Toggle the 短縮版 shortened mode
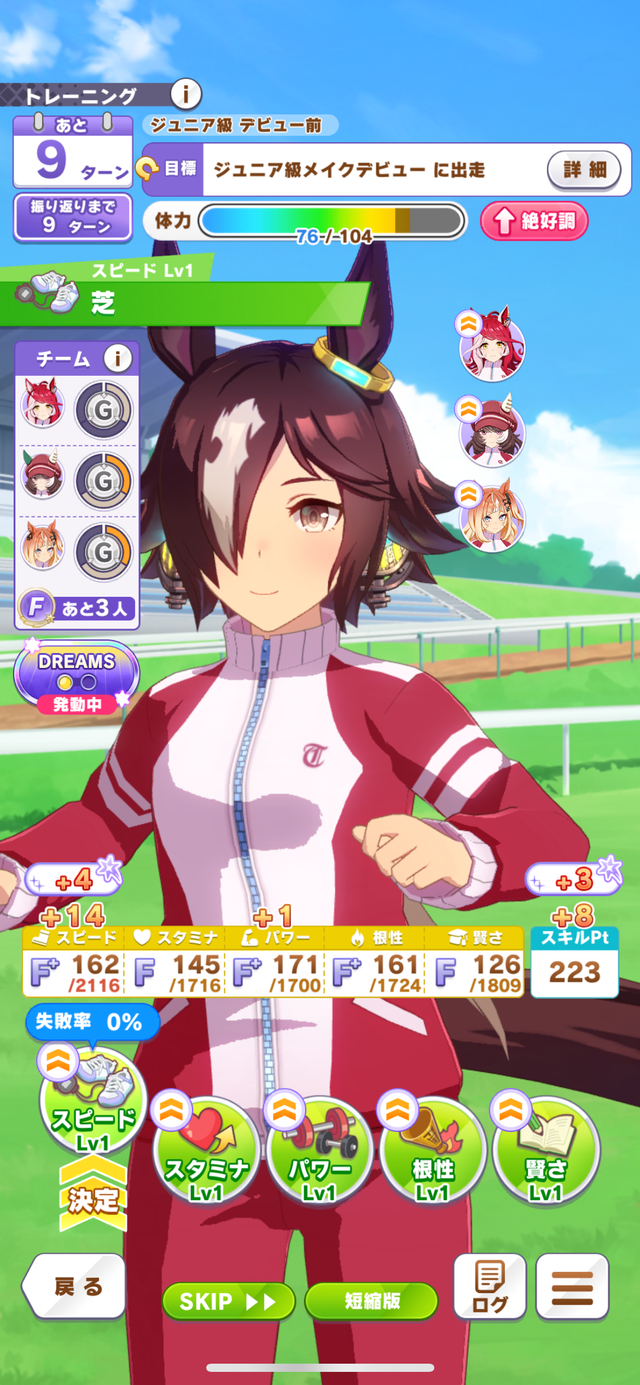Screen dimensions: 640x1385 [x=371, y=1301]
